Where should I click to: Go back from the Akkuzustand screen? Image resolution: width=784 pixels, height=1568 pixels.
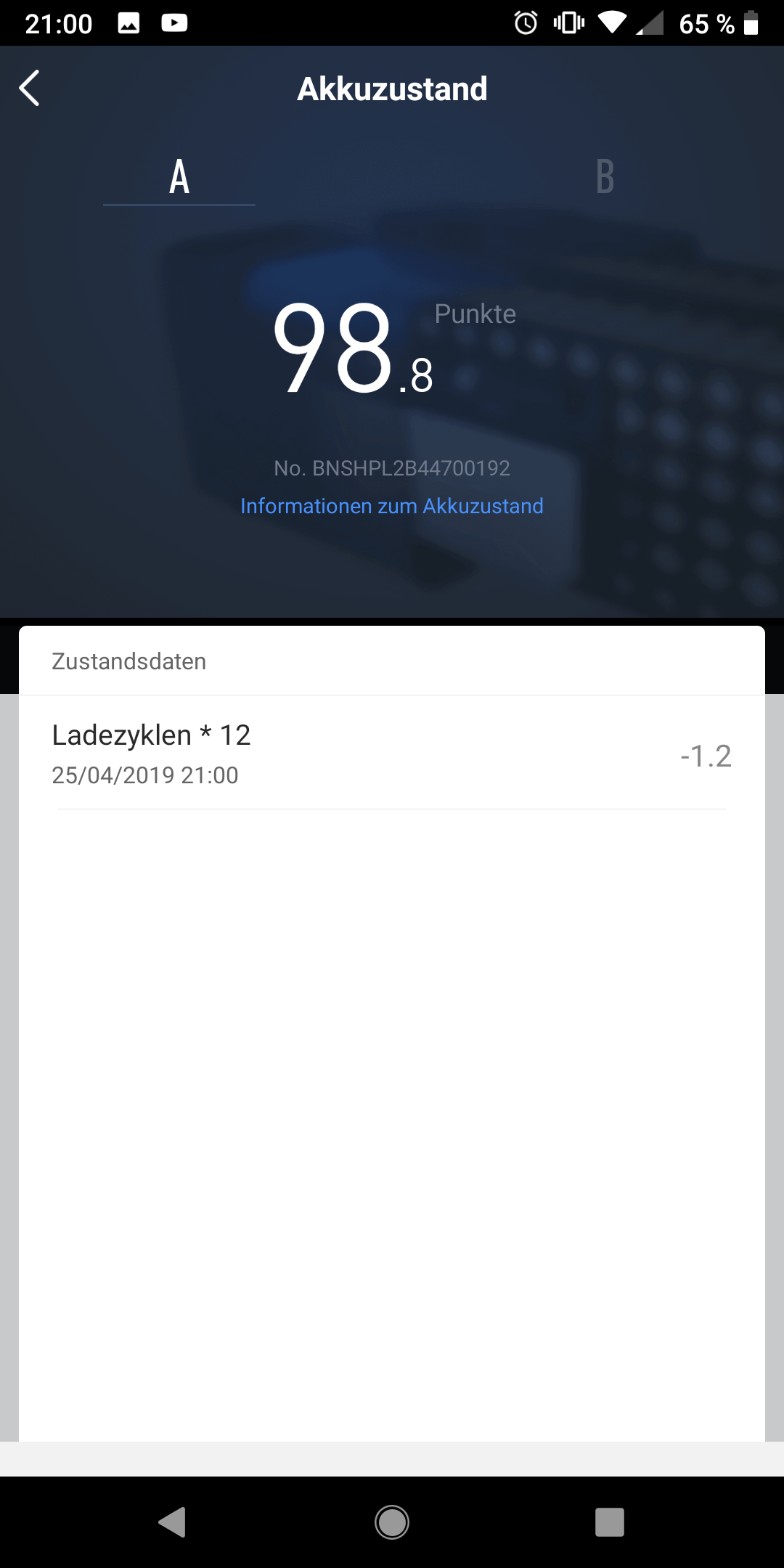pyautogui.click(x=30, y=89)
